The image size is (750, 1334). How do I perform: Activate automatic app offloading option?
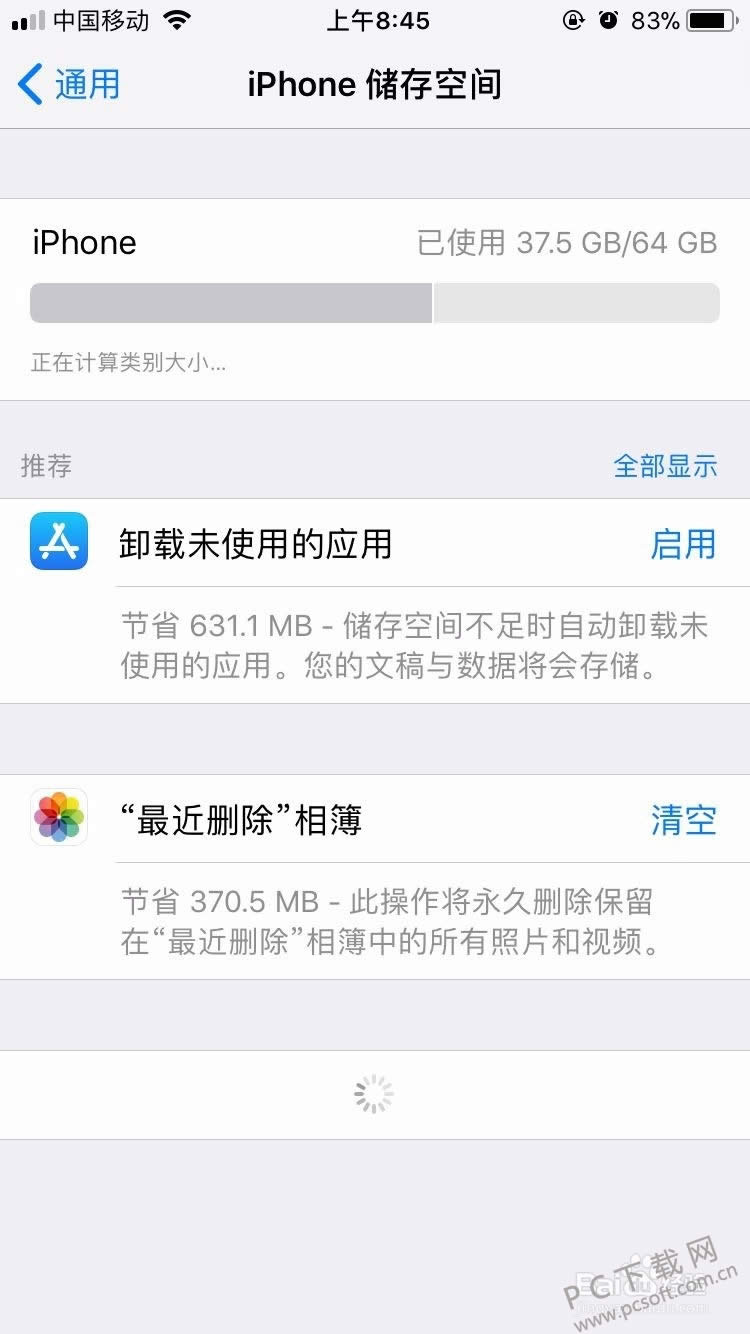[x=683, y=543]
